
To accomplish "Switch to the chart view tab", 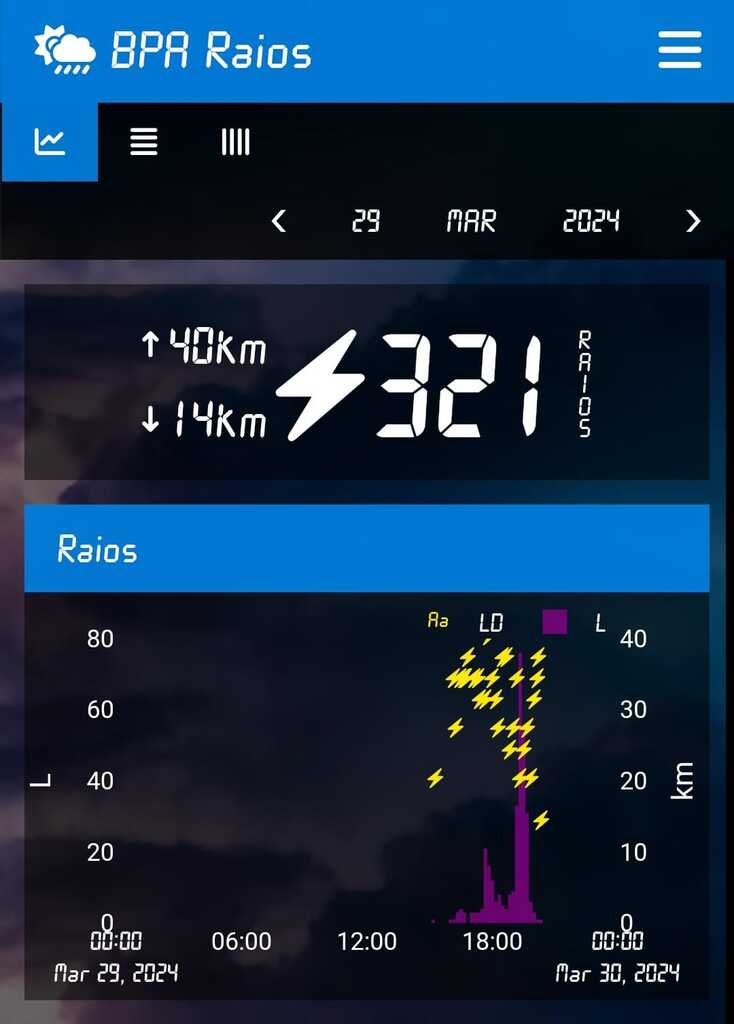I will pyautogui.click(x=50, y=142).
